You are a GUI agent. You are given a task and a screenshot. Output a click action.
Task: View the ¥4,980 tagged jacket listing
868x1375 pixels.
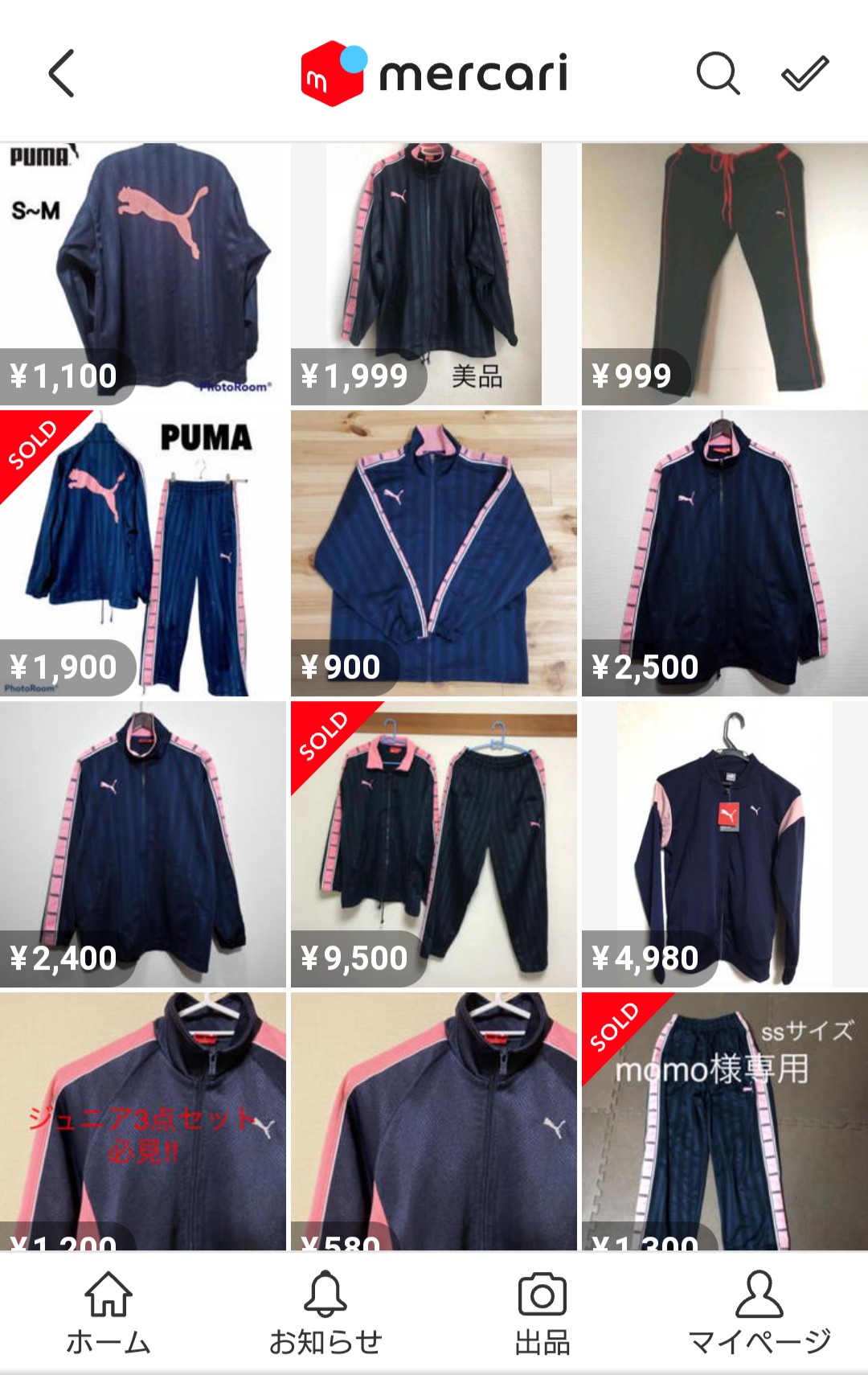(724, 844)
